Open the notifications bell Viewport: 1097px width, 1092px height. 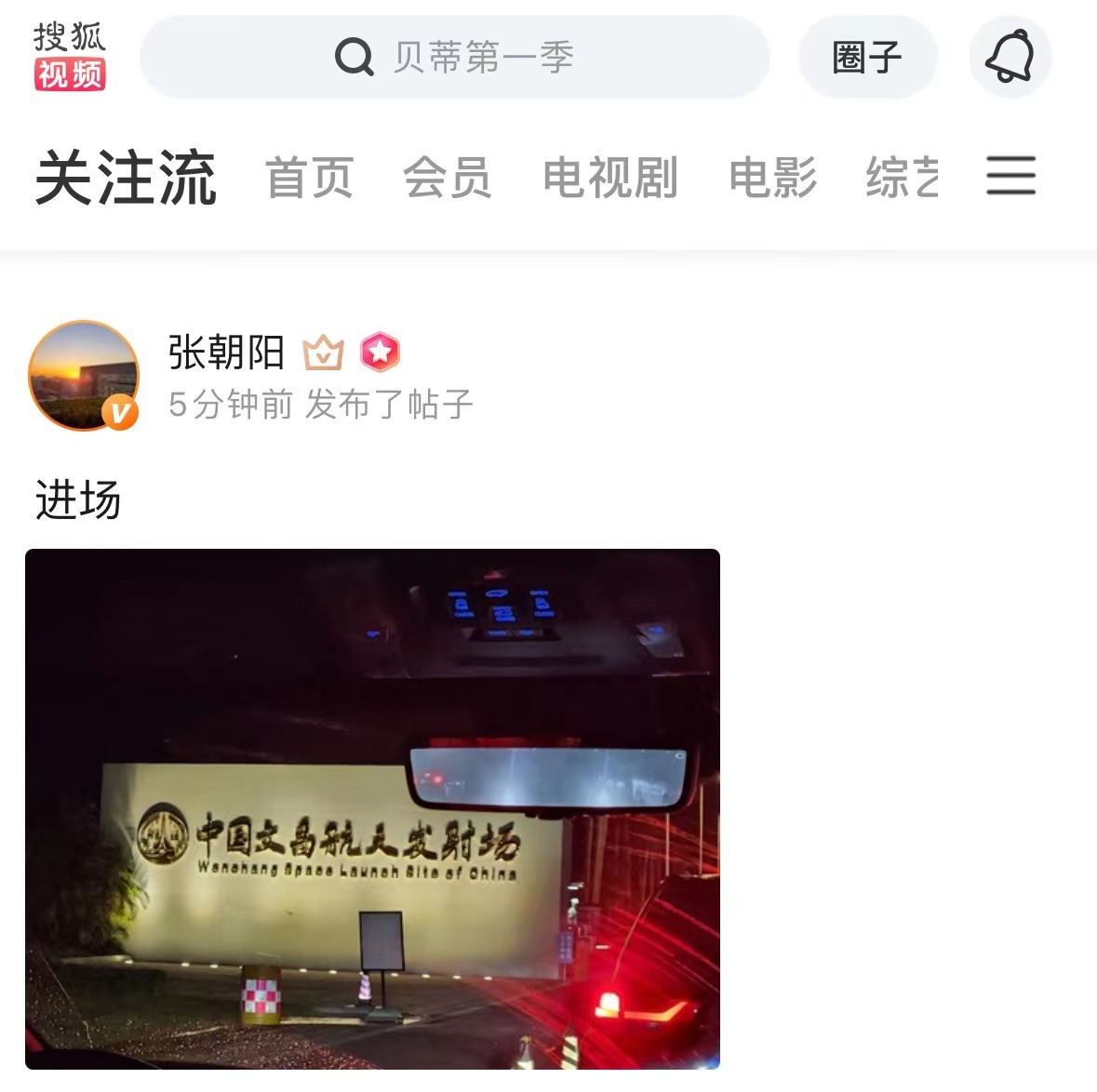click(1010, 58)
